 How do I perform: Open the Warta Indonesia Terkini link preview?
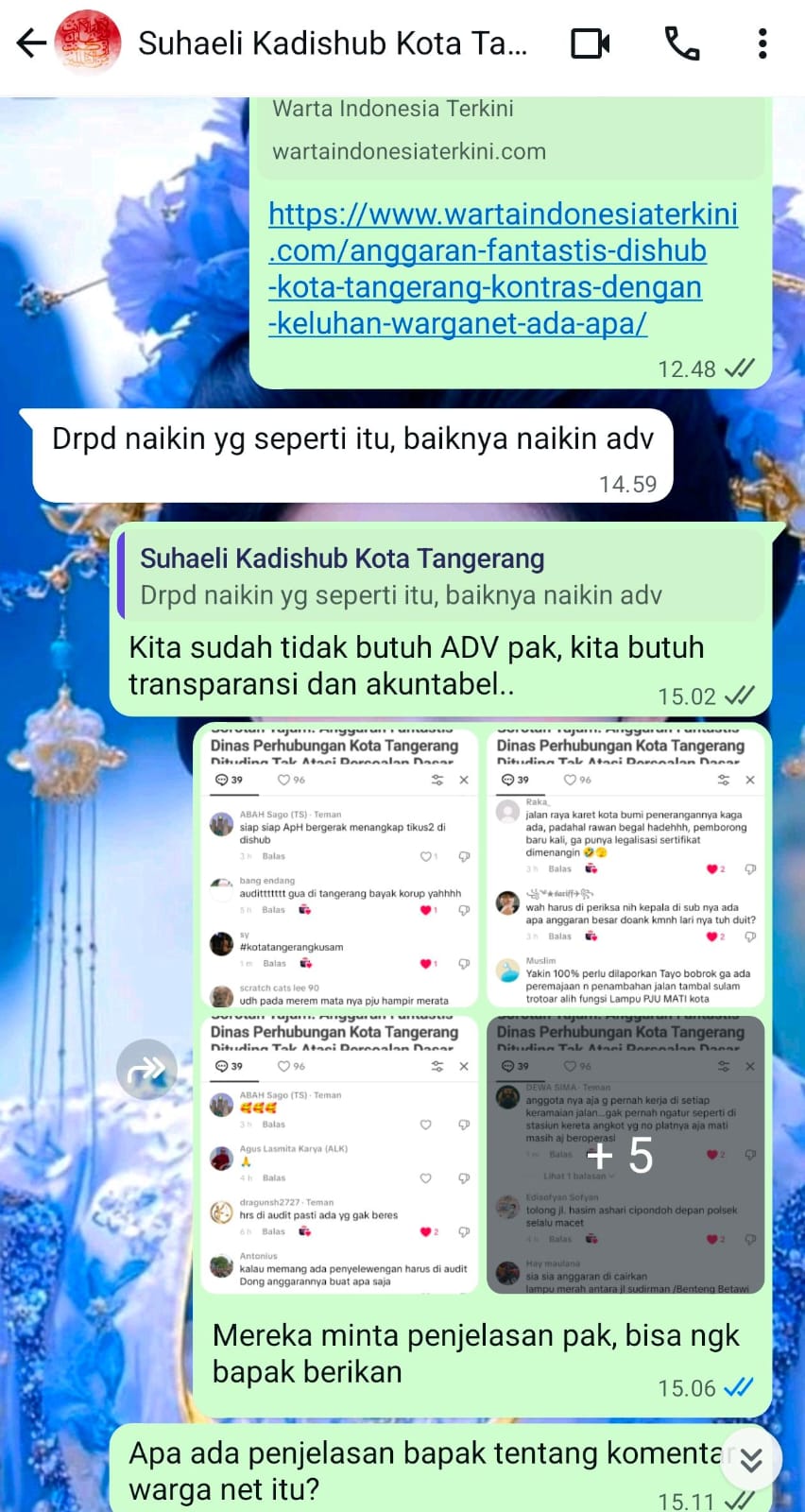510,130
